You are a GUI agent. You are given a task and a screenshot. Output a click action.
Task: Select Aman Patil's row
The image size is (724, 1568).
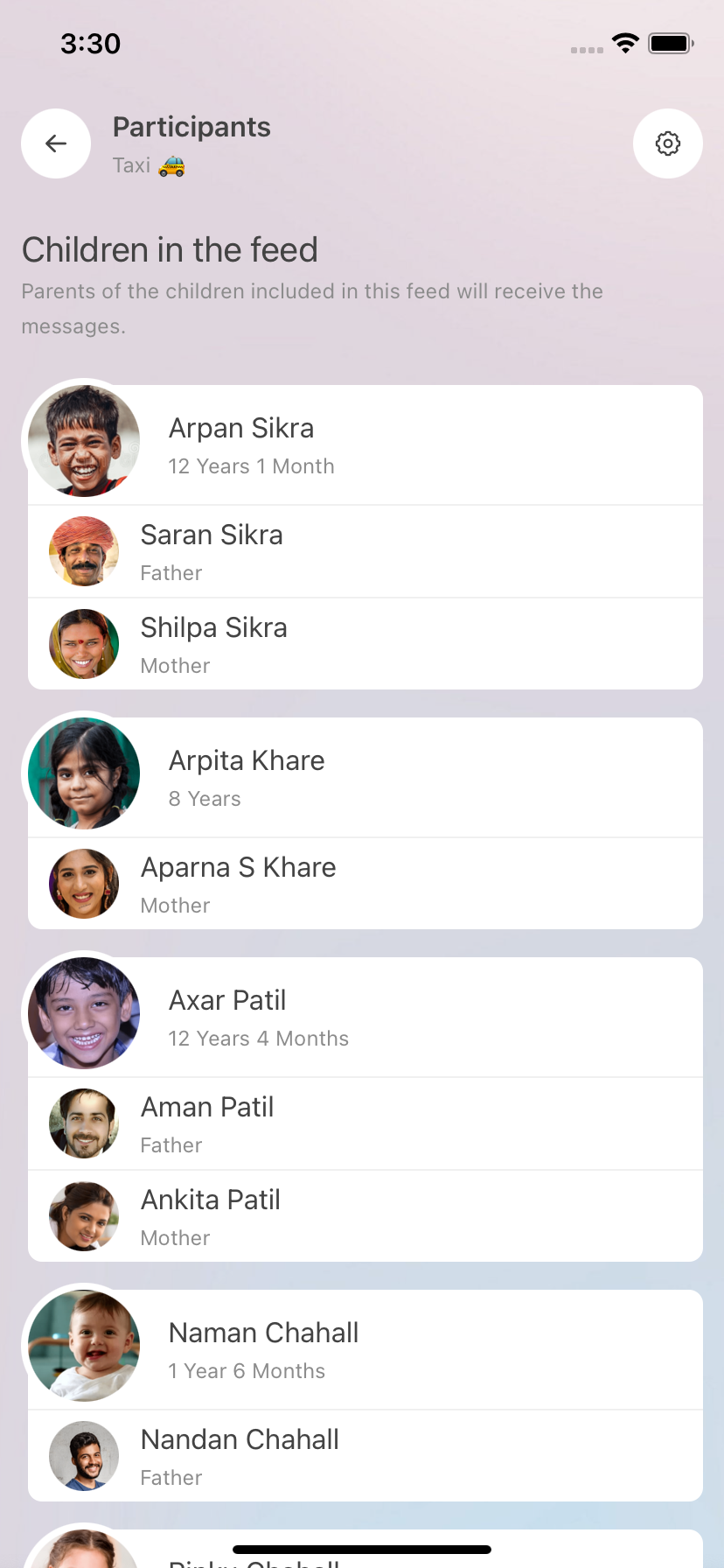click(365, 1124)
